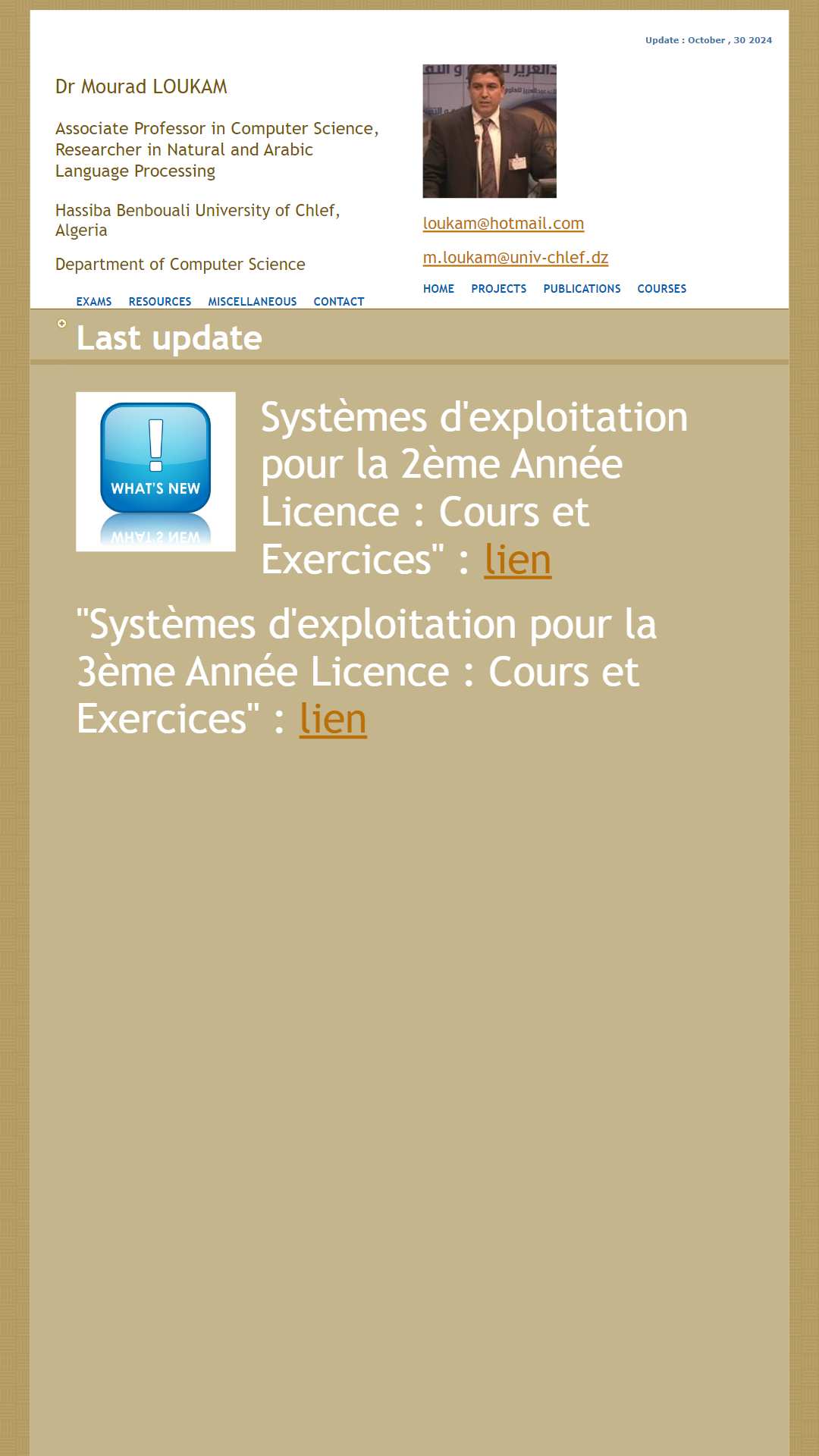Open the CONTACT page
The image size is (819, 1456).
339,302
